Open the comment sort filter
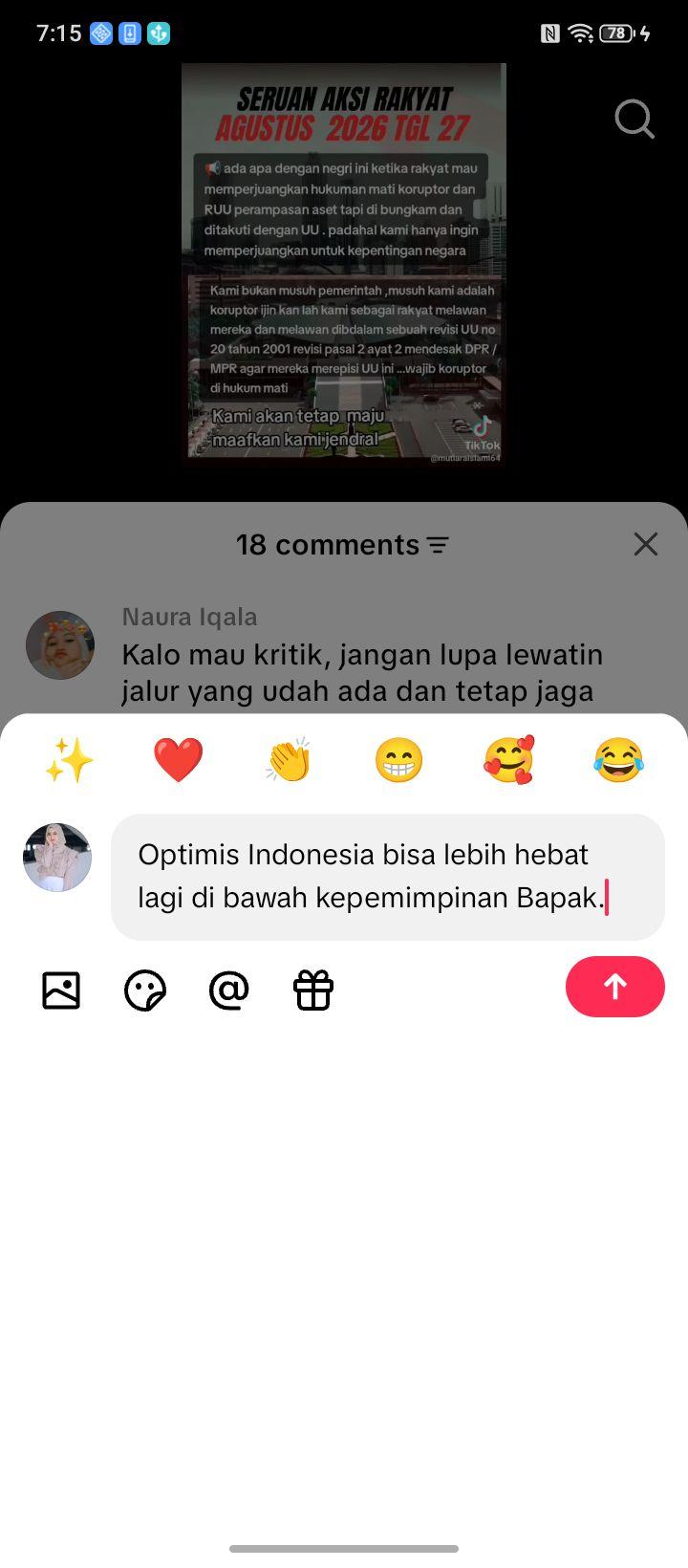688x1568 pixels. (x=438, y=545)
